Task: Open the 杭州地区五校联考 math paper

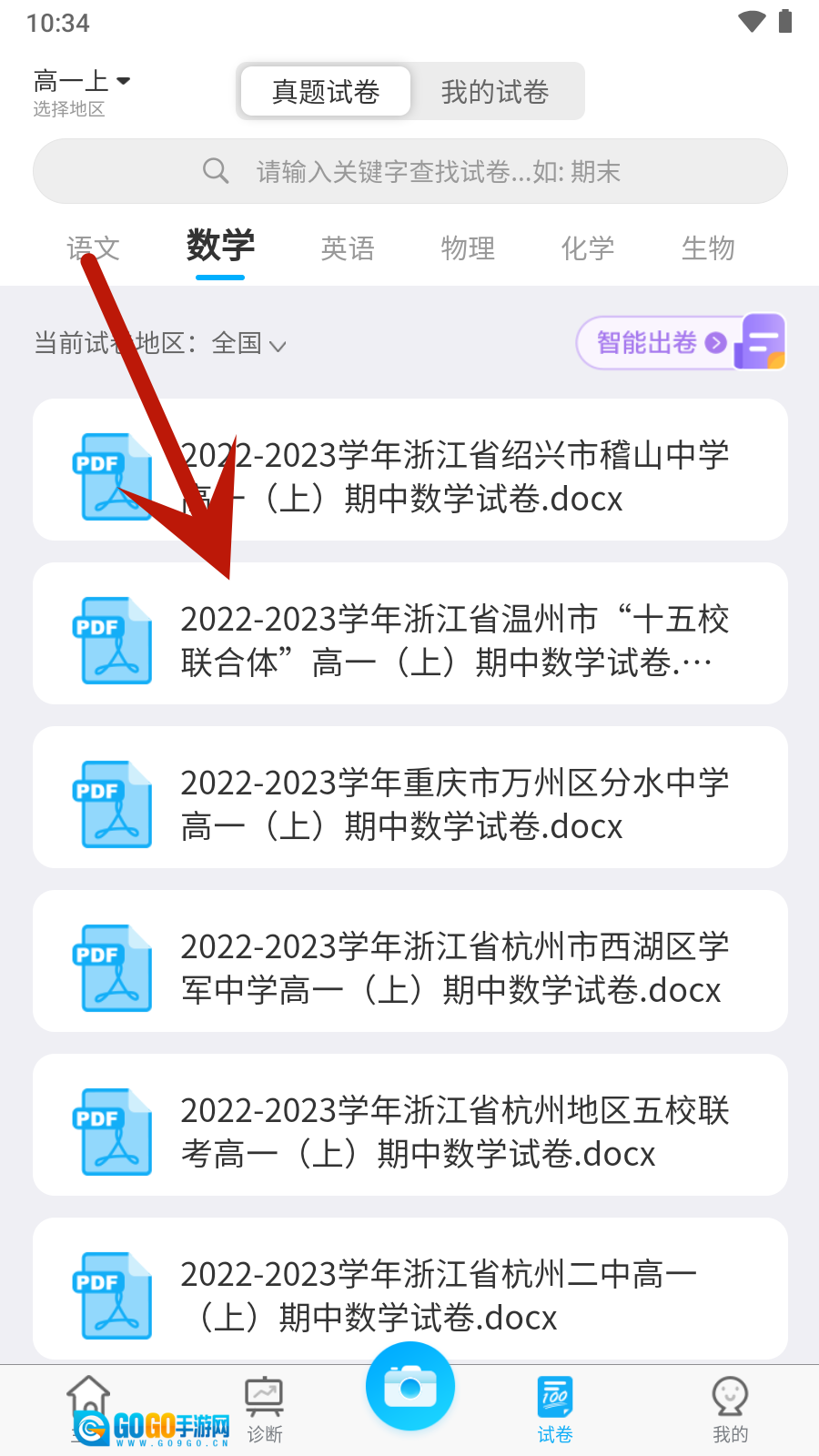Action: [x=410, y=1125]
